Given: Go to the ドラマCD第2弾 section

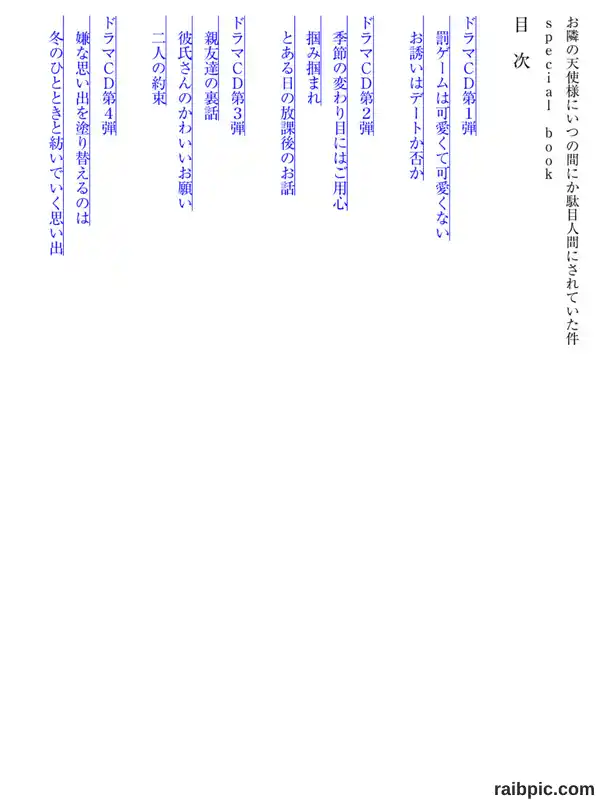Looking at the screenshot, I should click(x=366, y=76).
